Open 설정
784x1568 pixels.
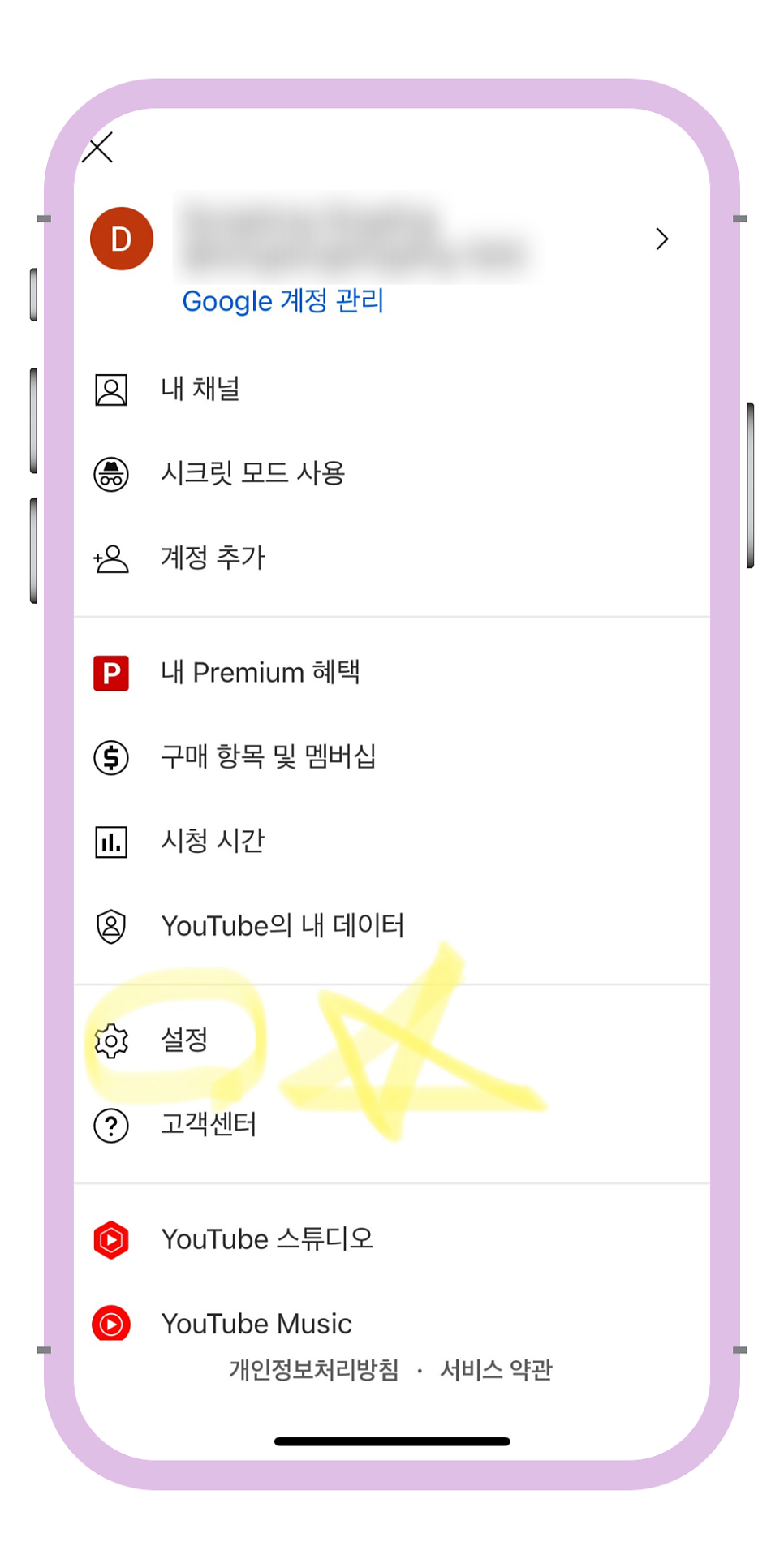pyautogui.click(x=392, y=1040)
